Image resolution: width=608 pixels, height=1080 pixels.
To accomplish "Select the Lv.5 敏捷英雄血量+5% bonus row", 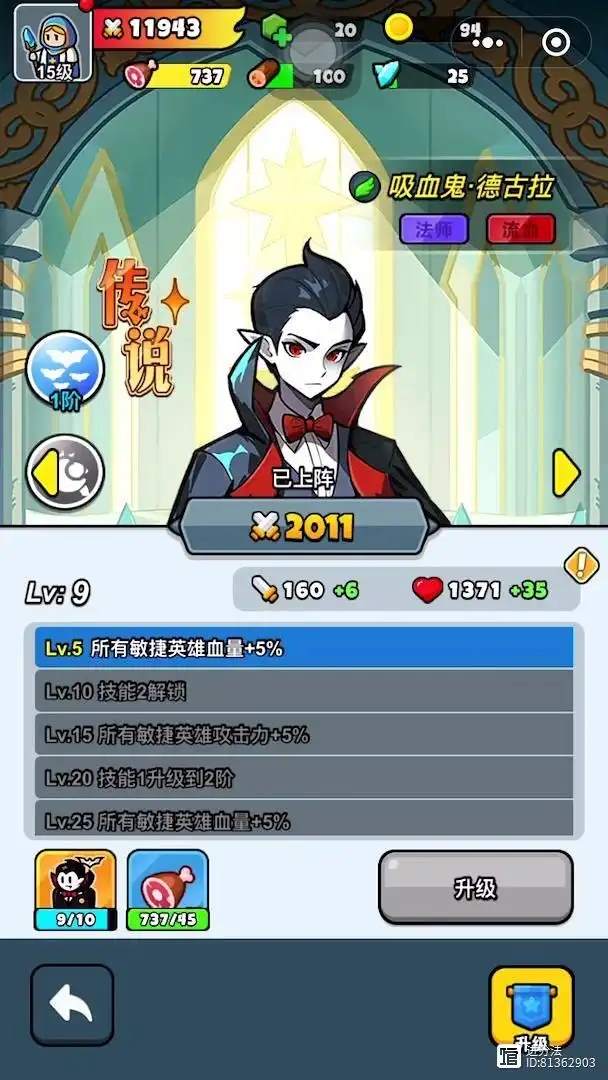I will [x=304, y=648].
